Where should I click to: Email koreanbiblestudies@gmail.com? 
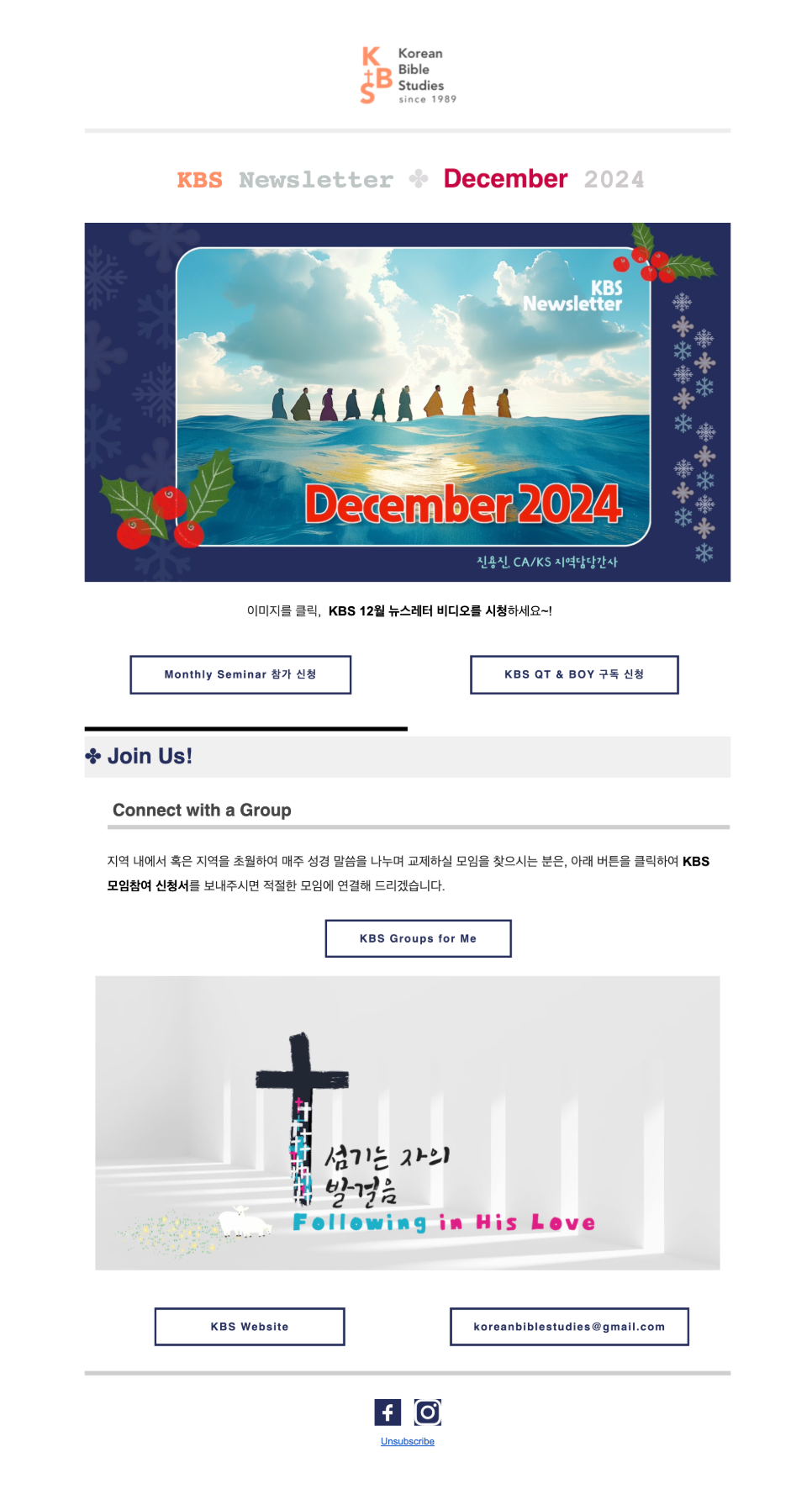(x=569, y=1327)
